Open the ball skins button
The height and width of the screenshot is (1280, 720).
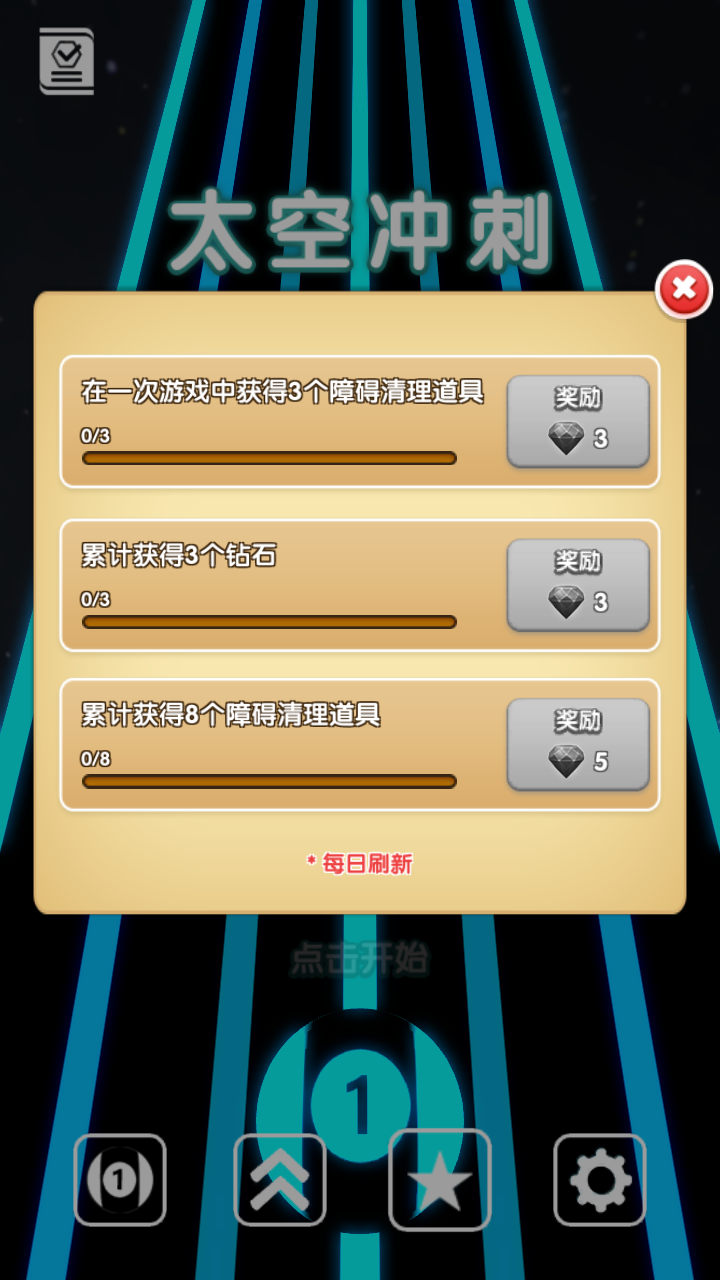pyautogui.click(x=120, y=1180)
